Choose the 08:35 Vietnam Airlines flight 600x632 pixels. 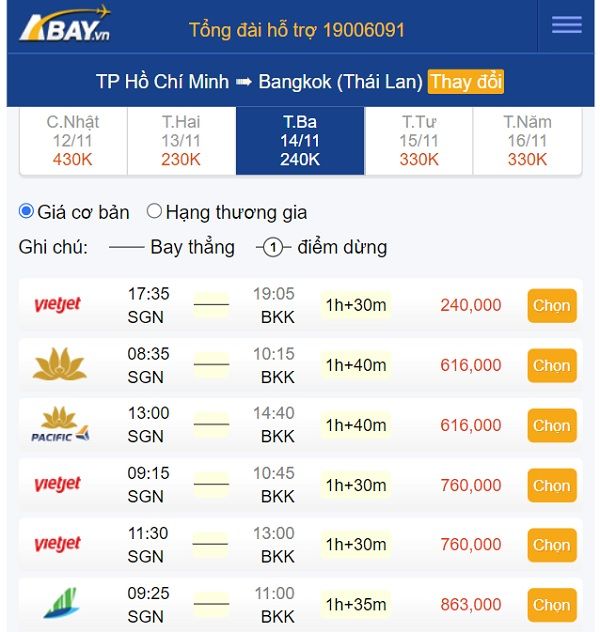pos(552,366)
